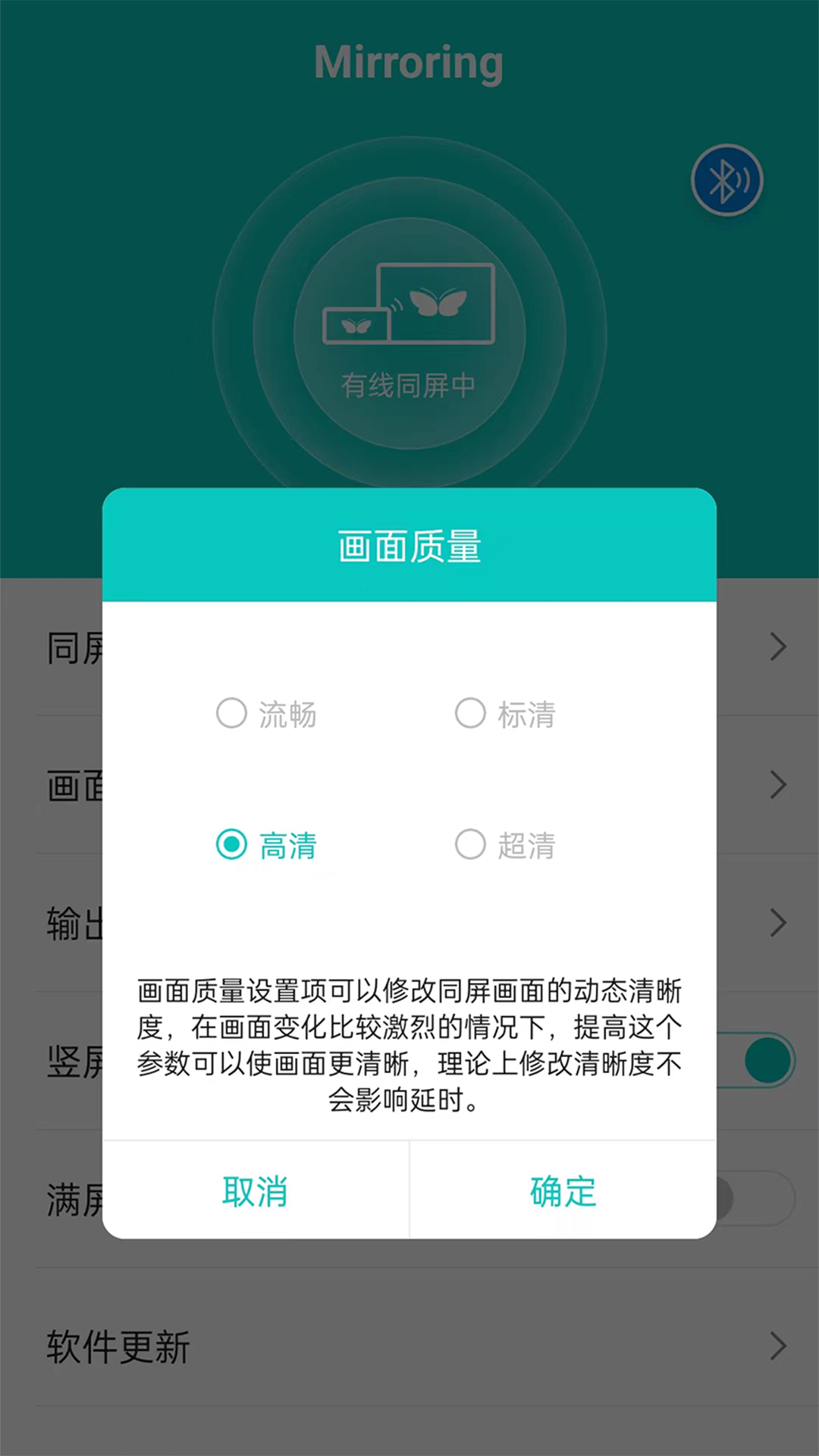Confirm quality with the 确定 button
This screenshot has height=1456, width=819.
pyautogui.click(x=563, y=1192)
